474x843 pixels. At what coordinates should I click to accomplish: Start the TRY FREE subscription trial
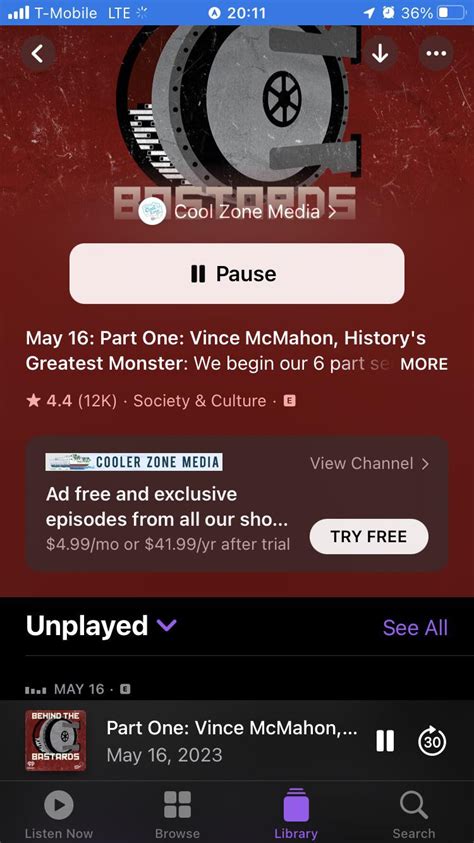click(369, 536)
